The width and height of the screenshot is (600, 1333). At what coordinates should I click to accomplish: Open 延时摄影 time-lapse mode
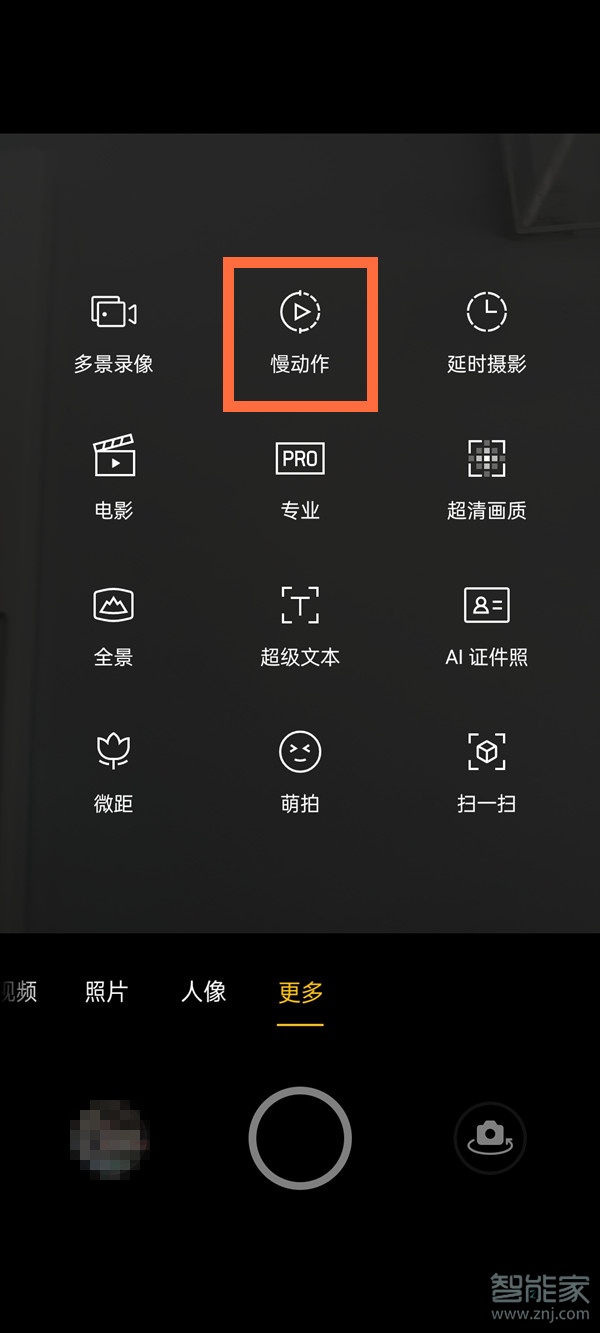(486, 334)
